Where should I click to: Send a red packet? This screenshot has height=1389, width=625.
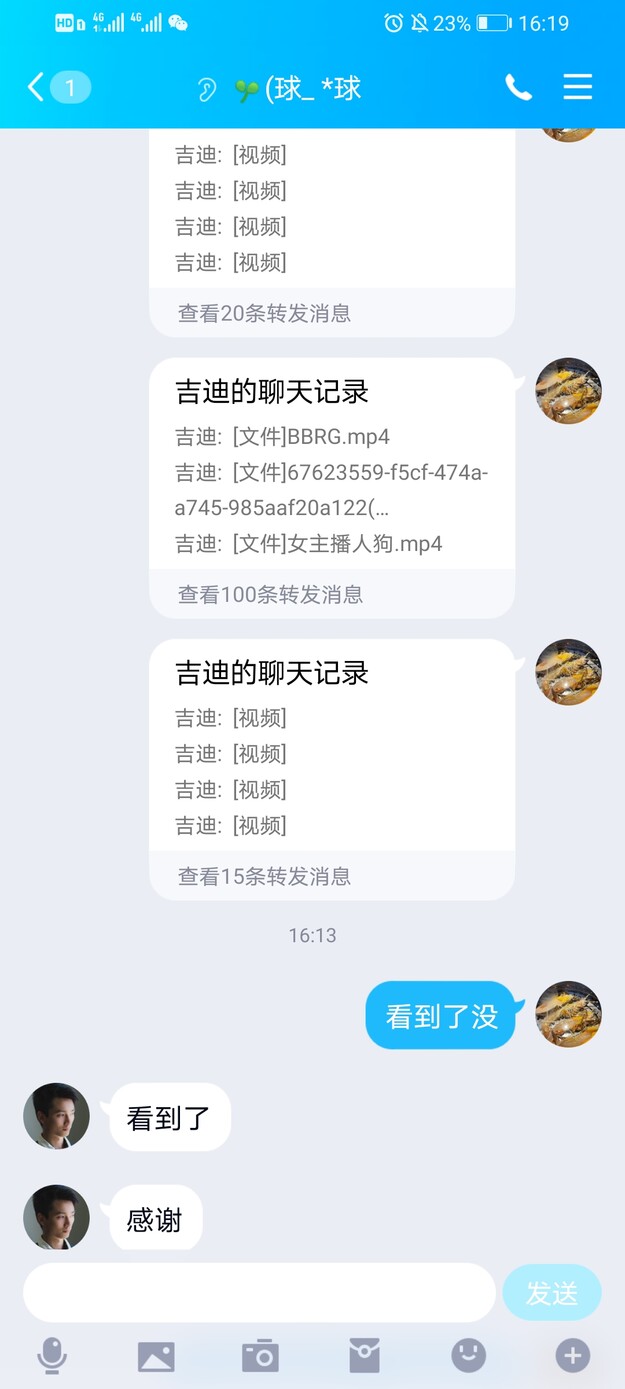click(x=364, y=1356)
